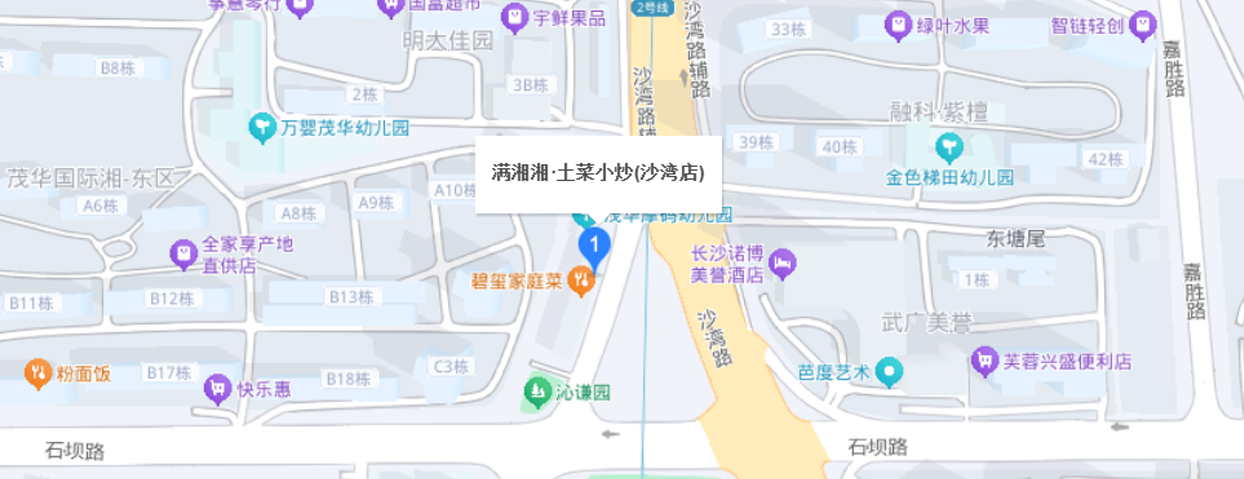Image resolution: width=1244 pixels, height=479 pixels.
Task: Tap the 智链轻创 store marker
Action: coord(1143,27)
